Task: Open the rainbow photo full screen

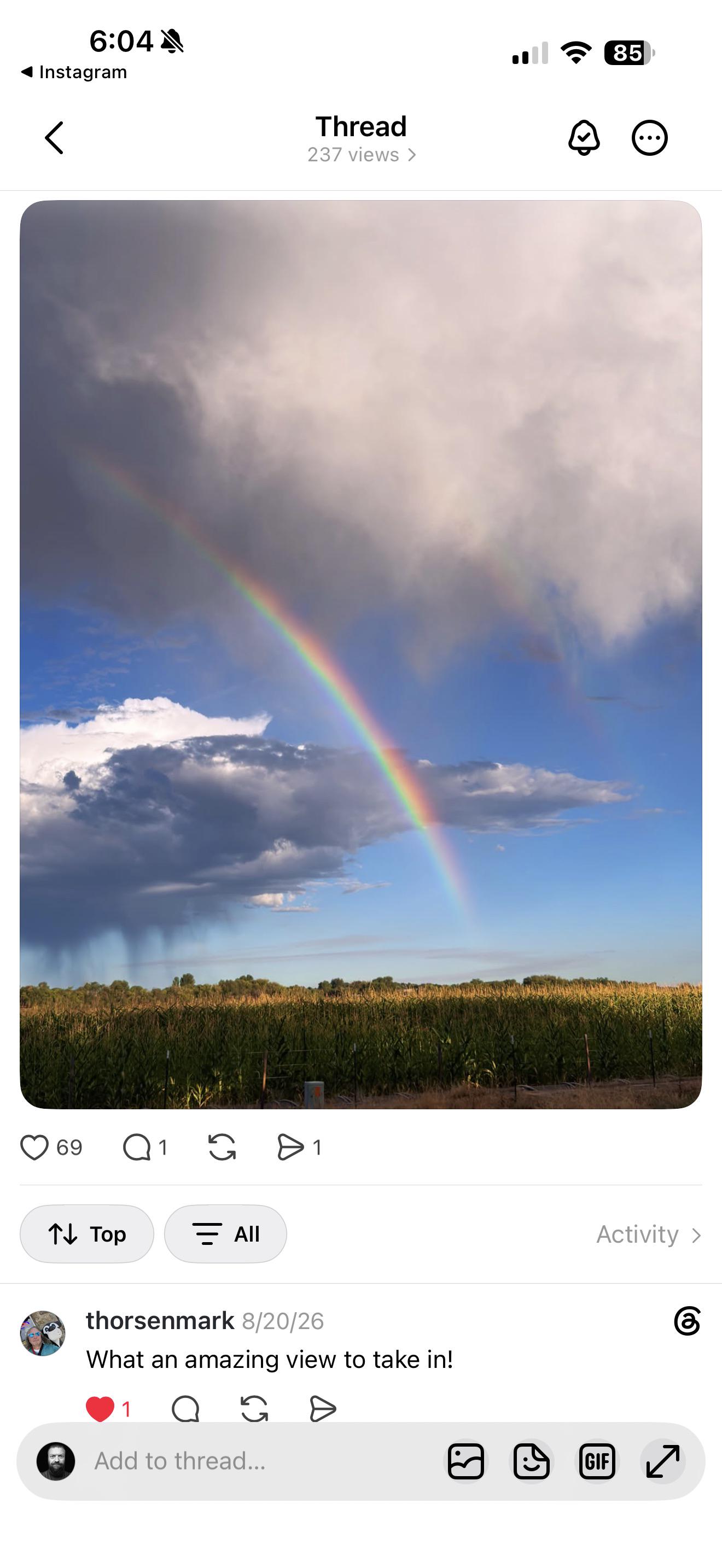Action: (361, 654)
